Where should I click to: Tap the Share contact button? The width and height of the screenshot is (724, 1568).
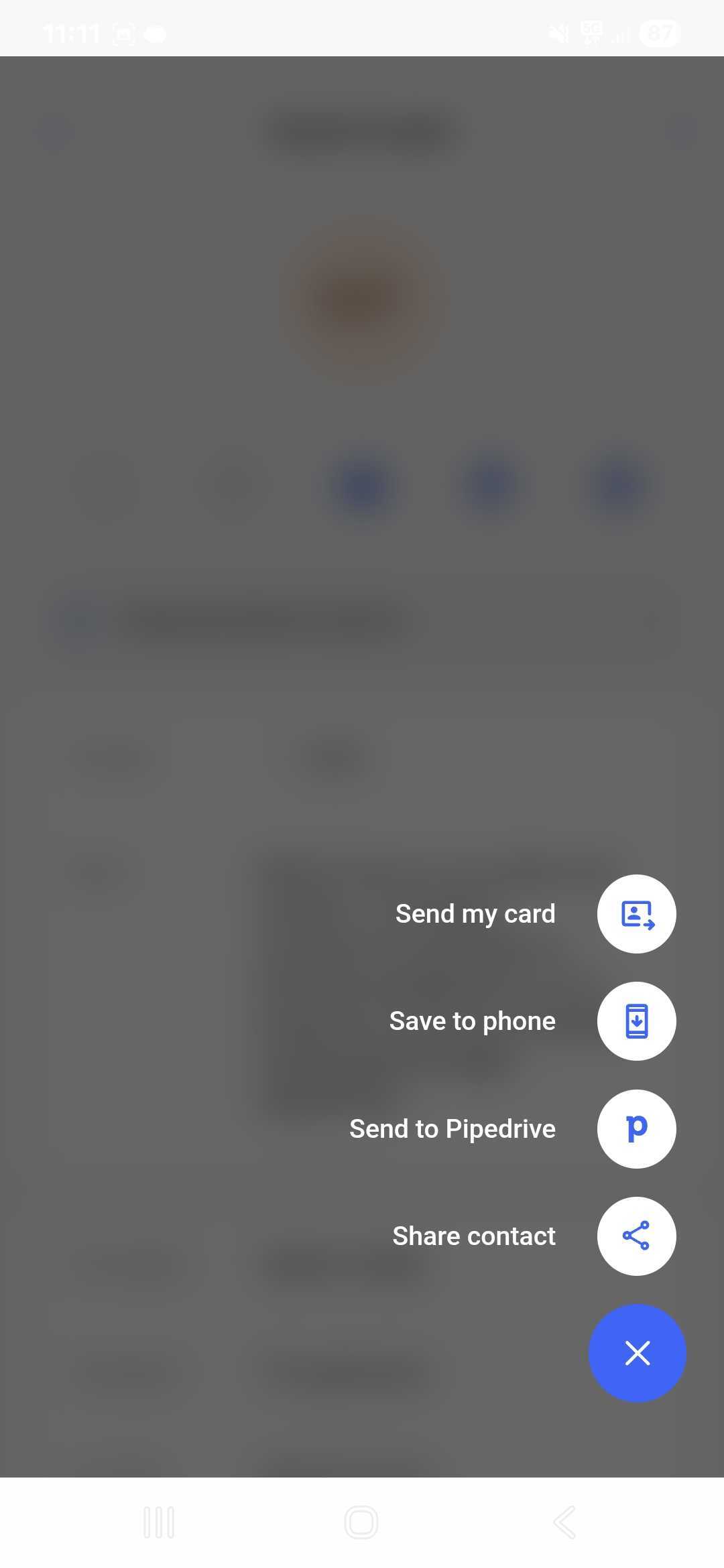[636, 1236]
